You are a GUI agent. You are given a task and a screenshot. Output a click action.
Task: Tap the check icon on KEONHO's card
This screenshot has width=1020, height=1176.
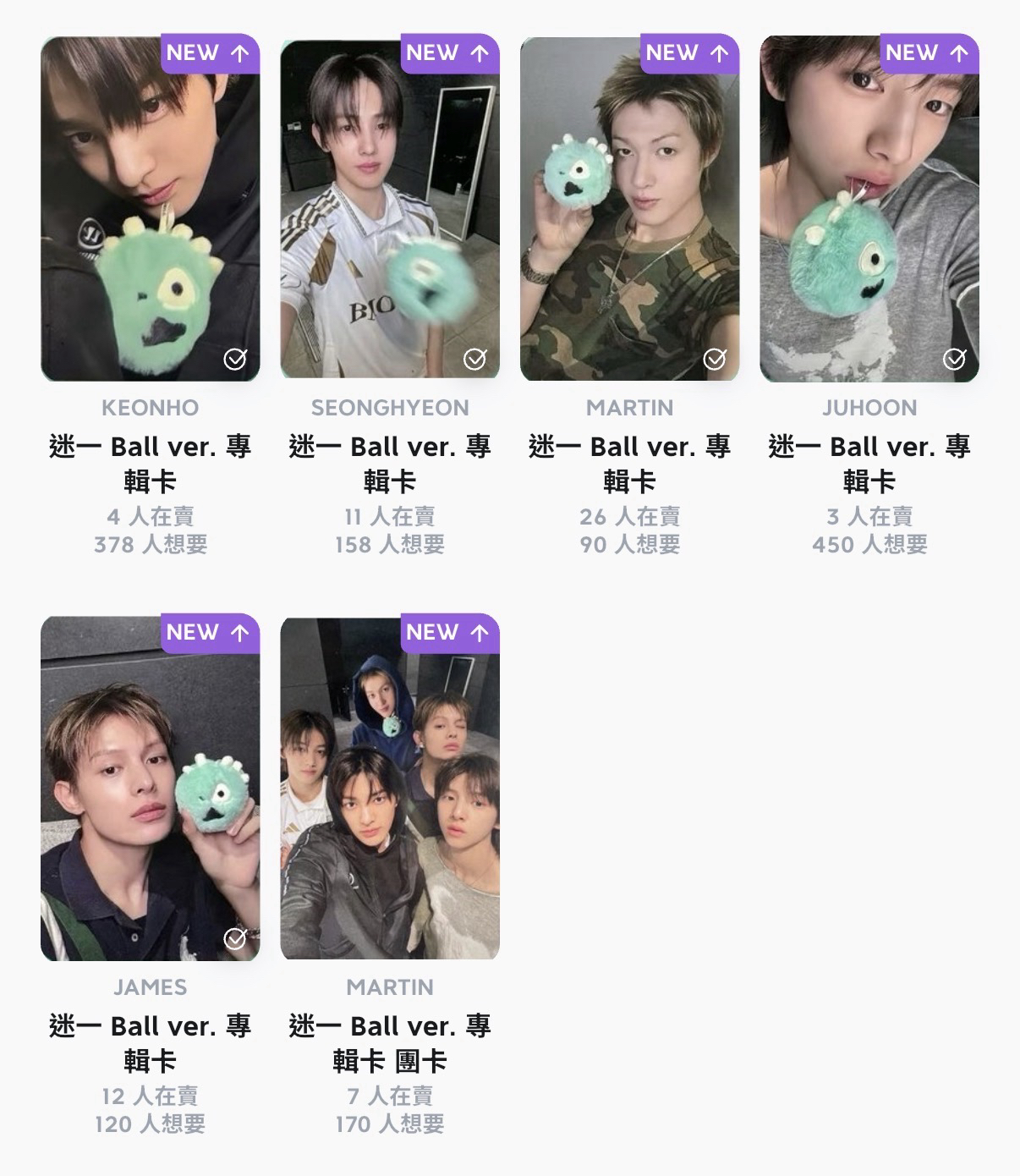pyautogui.click(x=235, y=360)
